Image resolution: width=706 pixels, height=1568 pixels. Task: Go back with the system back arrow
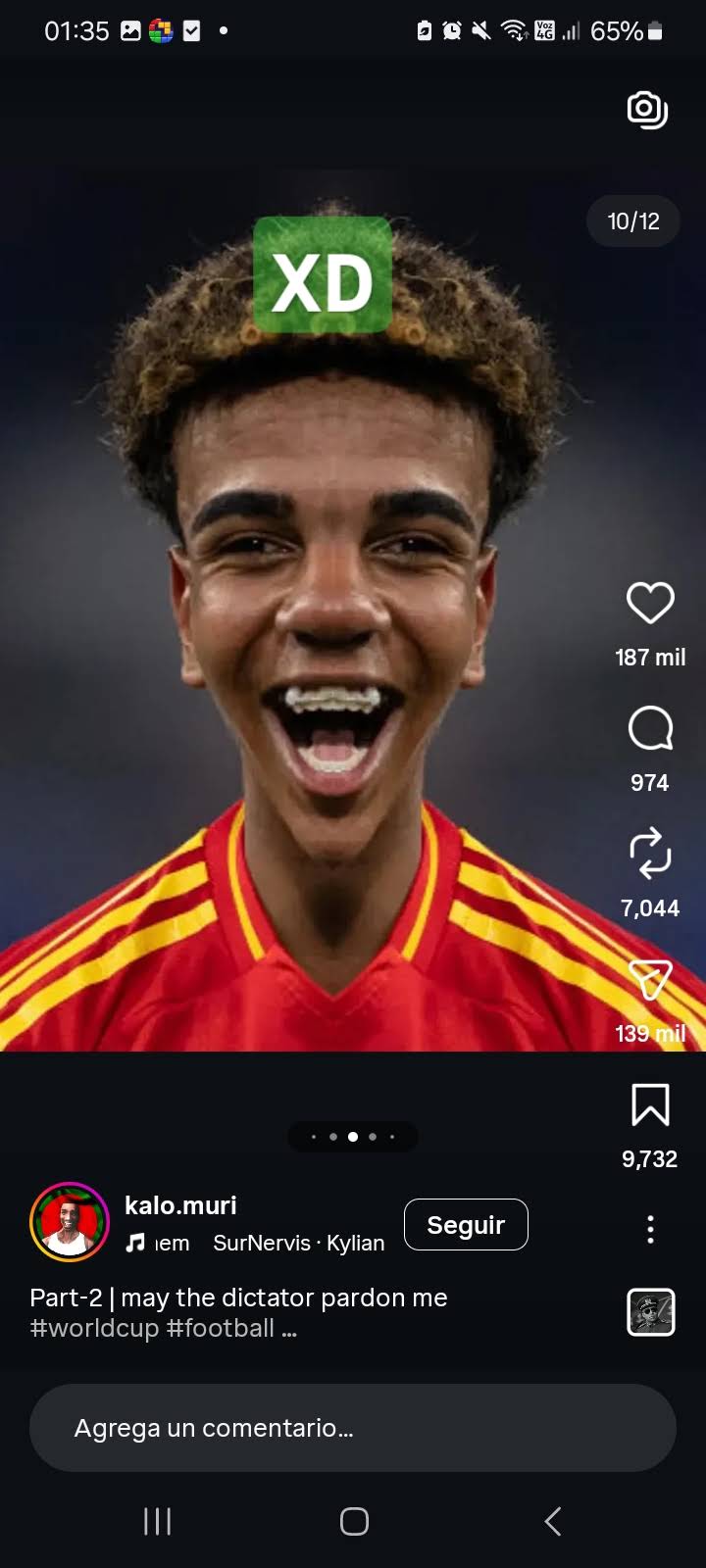[553, 1521]
